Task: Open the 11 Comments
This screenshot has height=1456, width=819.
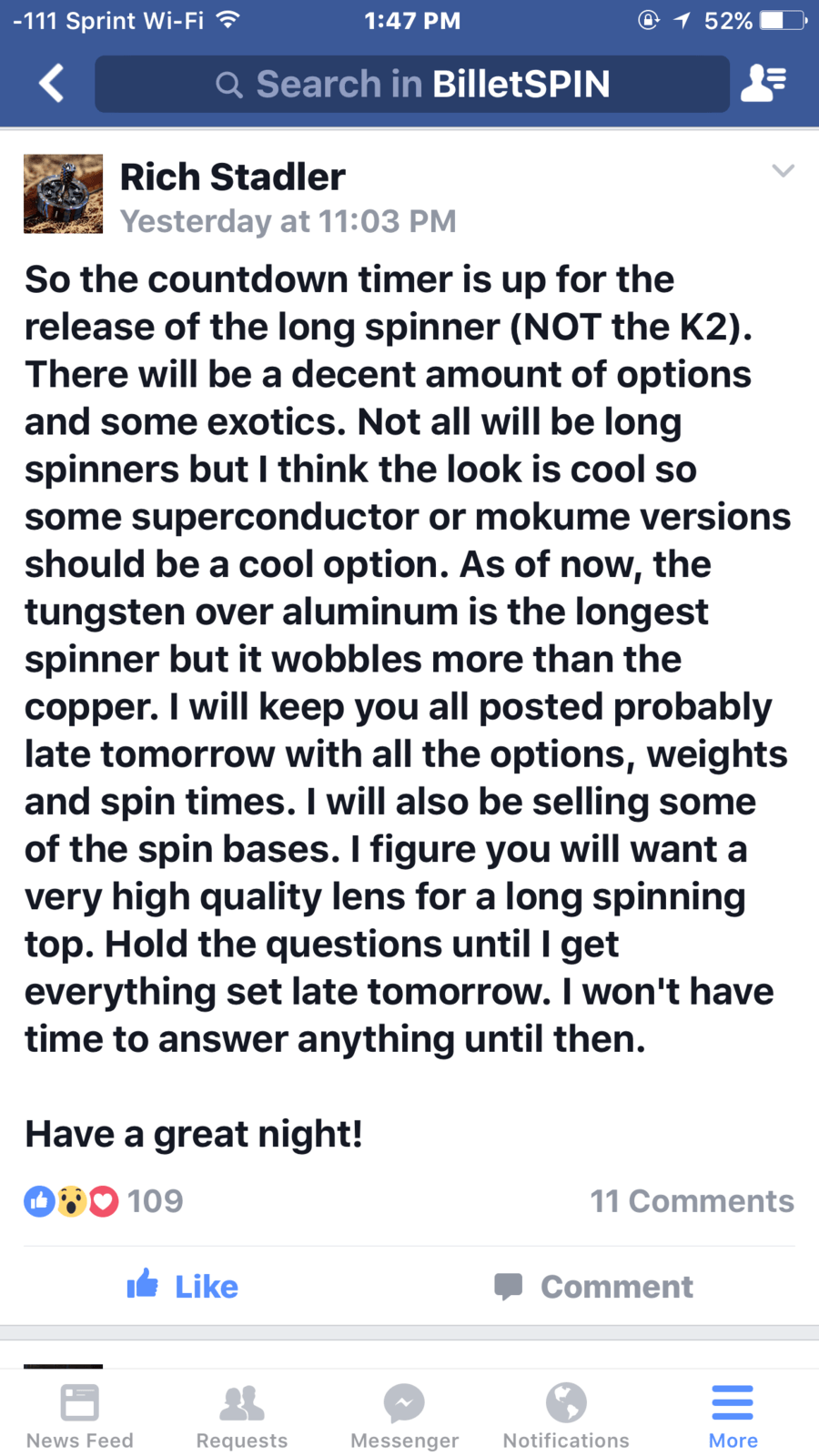Action: coord(692,1201)
